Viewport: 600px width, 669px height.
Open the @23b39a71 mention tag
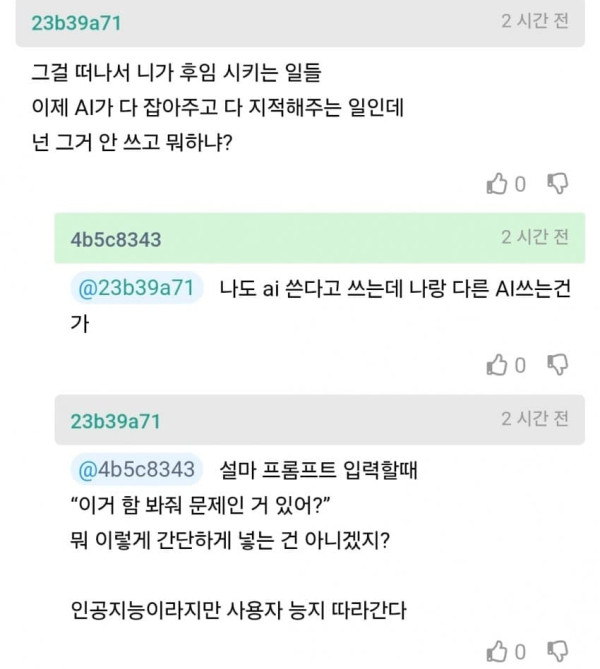(x=137, y=288)
